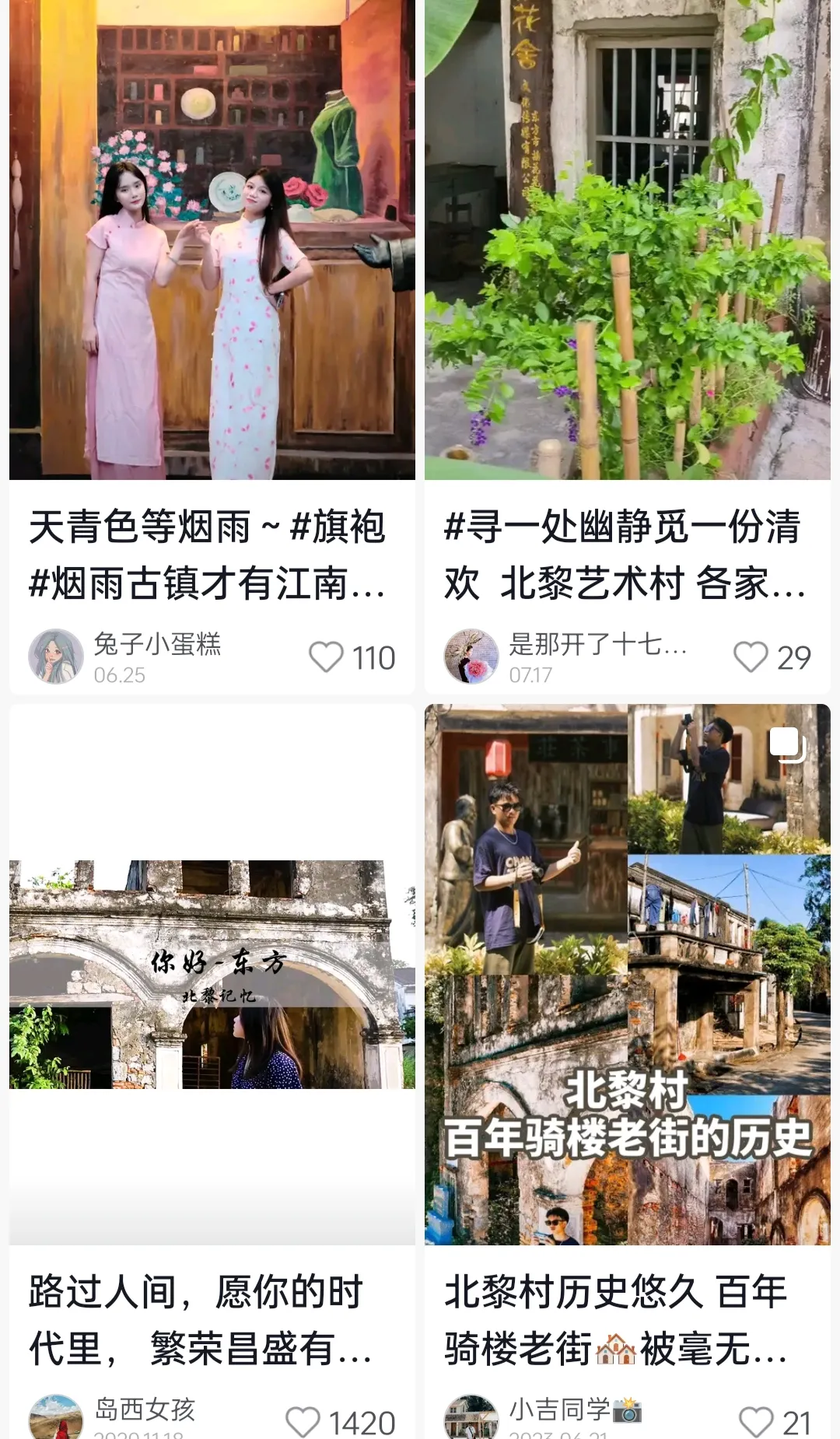The image size is (840, 1439).
Task: View 是那开了十七's profile avatar
Action: point(471,656)
